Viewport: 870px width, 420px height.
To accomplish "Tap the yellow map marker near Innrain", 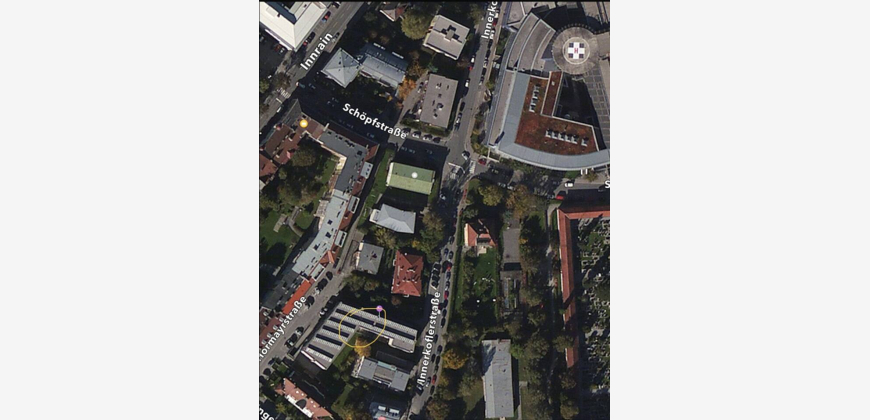I will 304,123.
